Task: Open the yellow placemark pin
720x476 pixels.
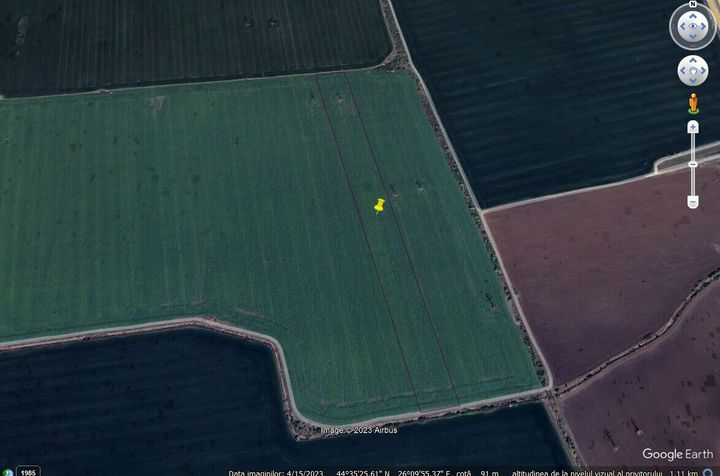Action: [x=379, y=206]
